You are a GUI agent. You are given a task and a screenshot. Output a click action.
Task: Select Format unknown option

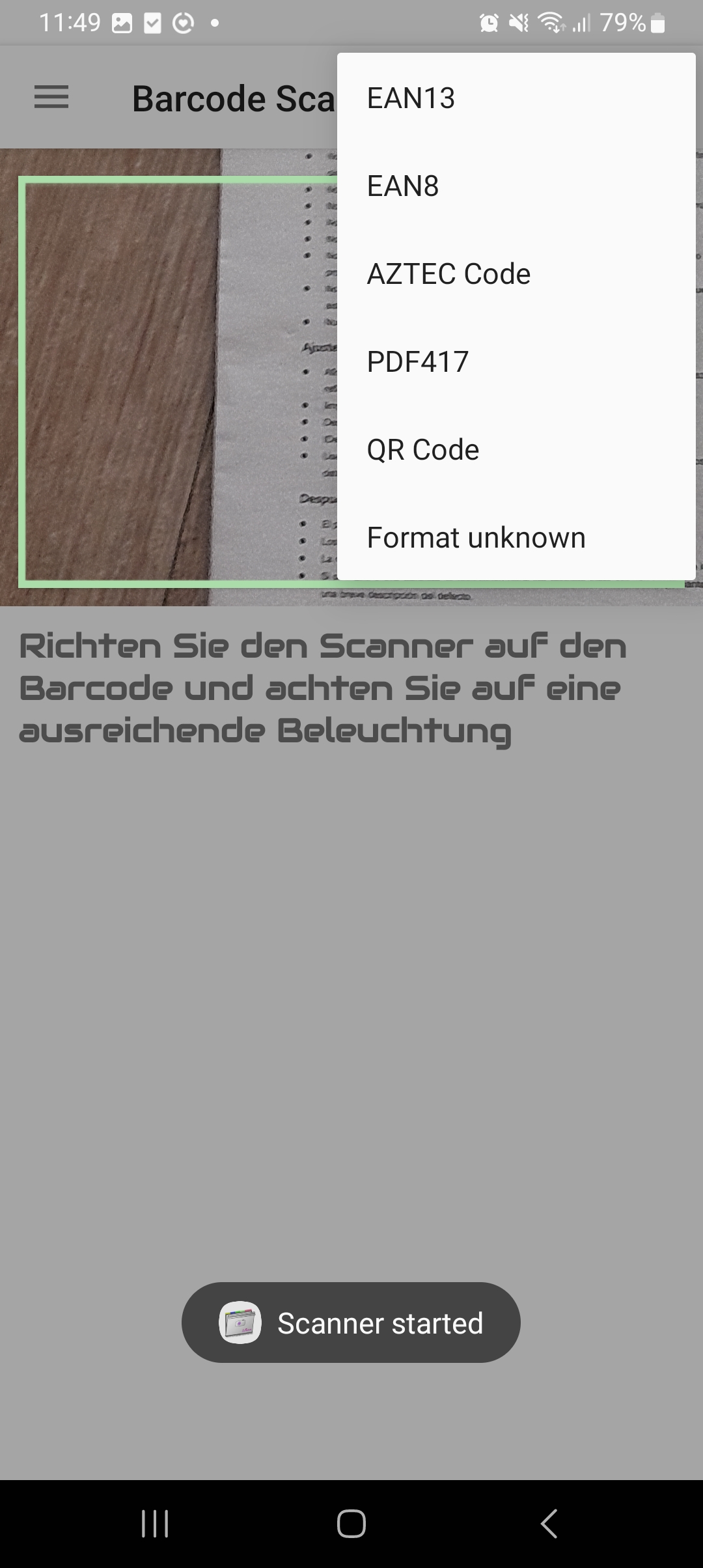(516, 538)
